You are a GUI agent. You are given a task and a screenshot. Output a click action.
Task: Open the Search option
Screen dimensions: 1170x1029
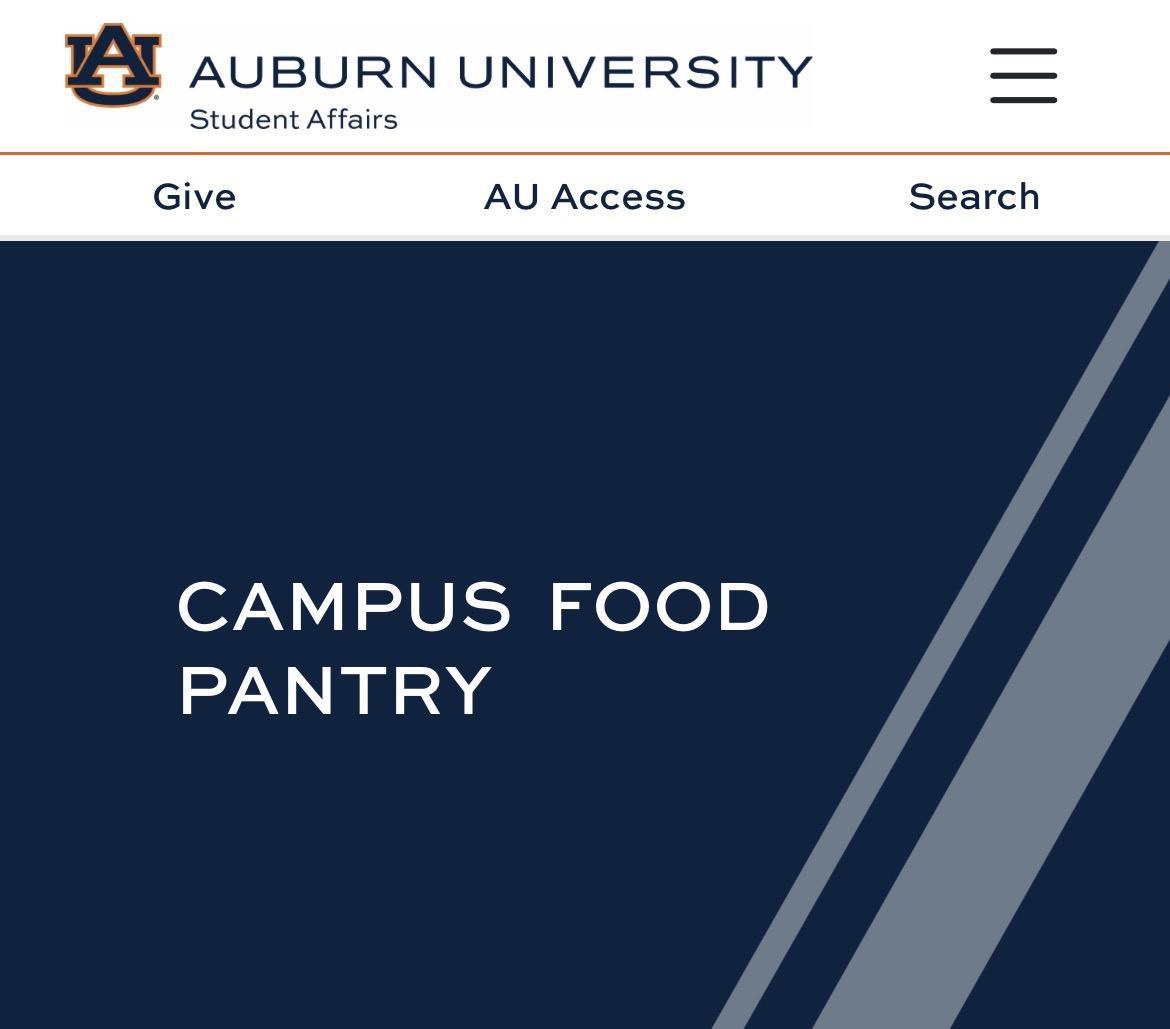(974, 197)
